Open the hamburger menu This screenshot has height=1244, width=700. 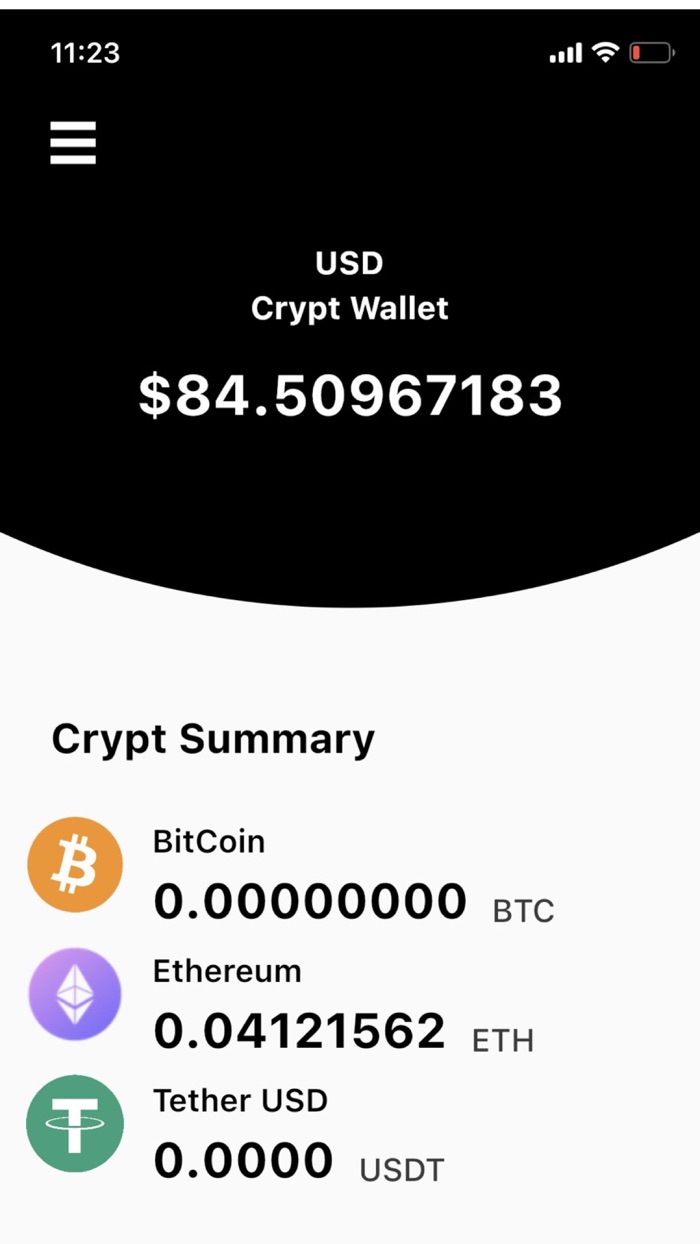click(x=73, y=143)
